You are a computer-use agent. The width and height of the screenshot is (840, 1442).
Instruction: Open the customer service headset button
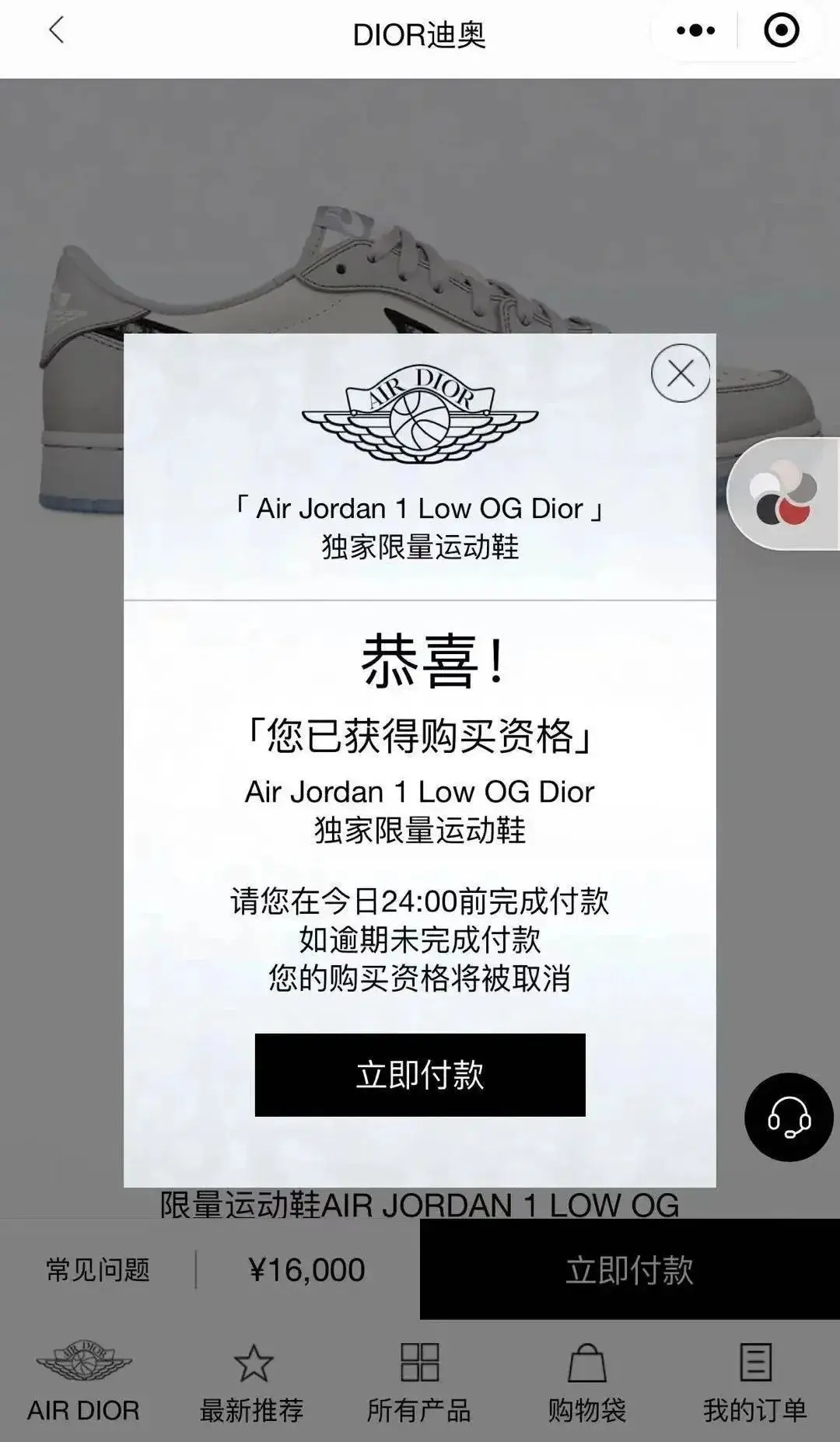tap(789, 1118)
